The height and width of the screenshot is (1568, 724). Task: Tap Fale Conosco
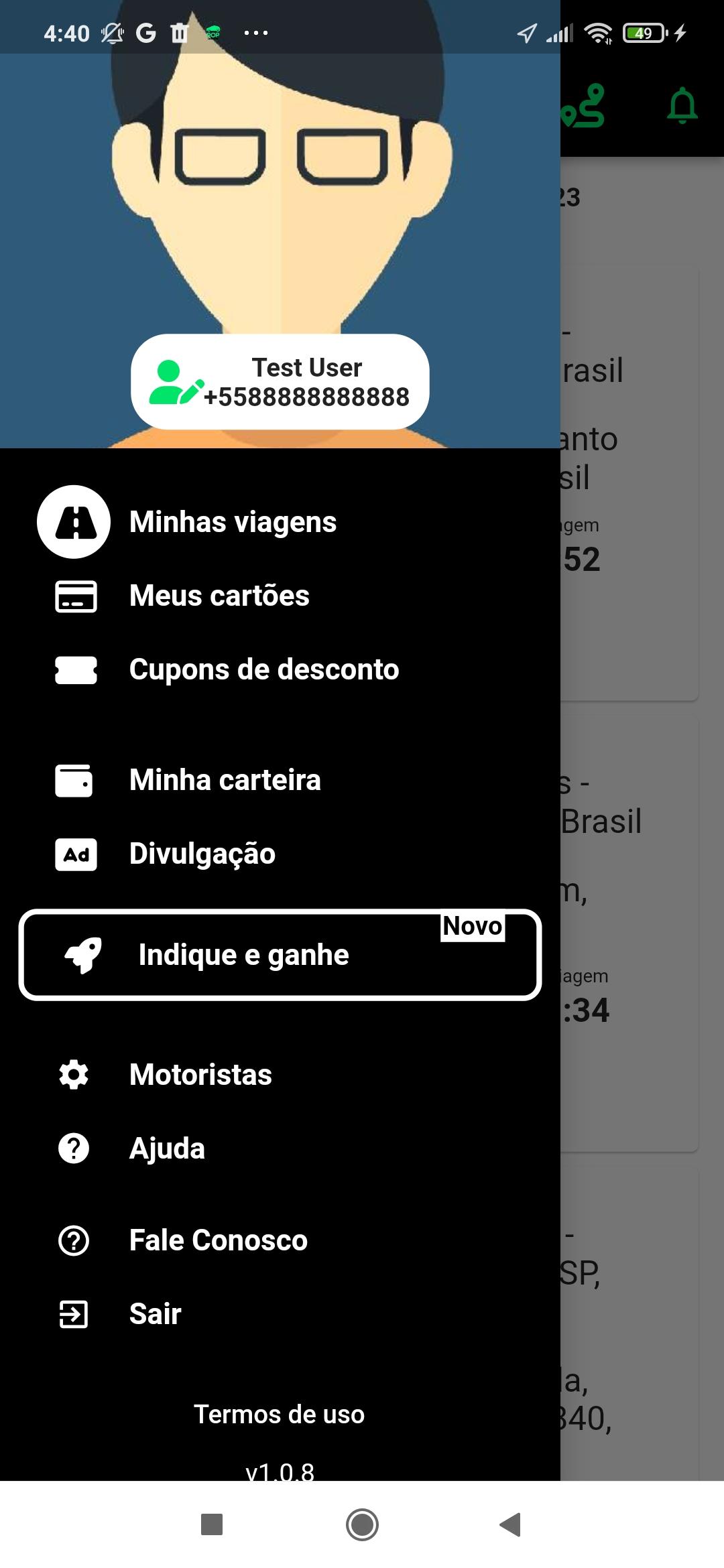tap(280, 1240)
